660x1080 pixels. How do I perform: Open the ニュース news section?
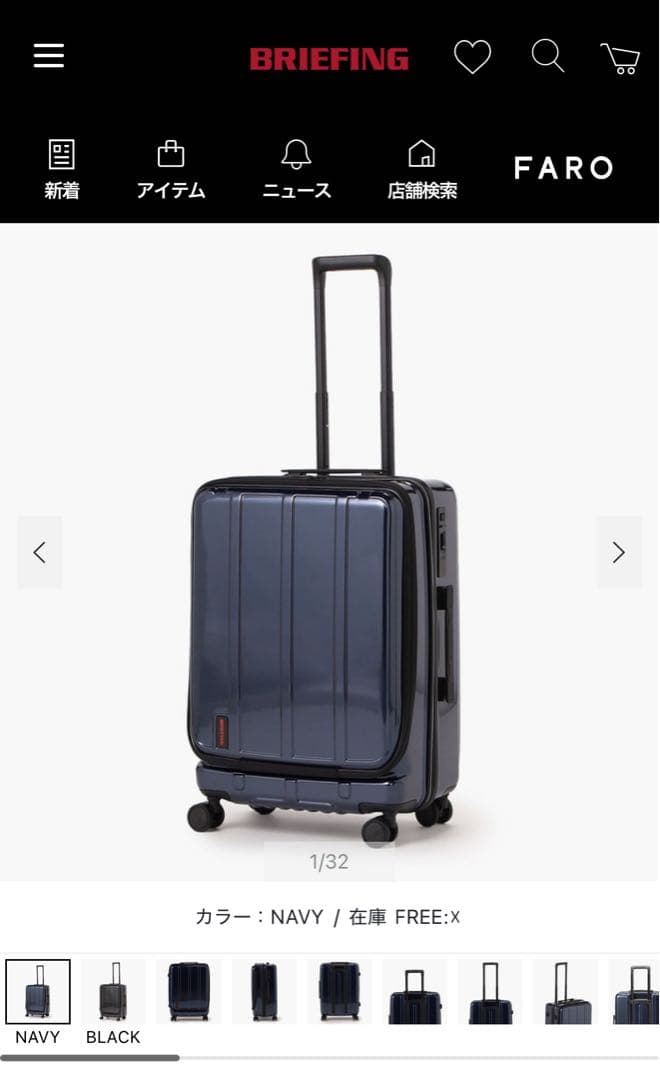click(x=296, y=170)
